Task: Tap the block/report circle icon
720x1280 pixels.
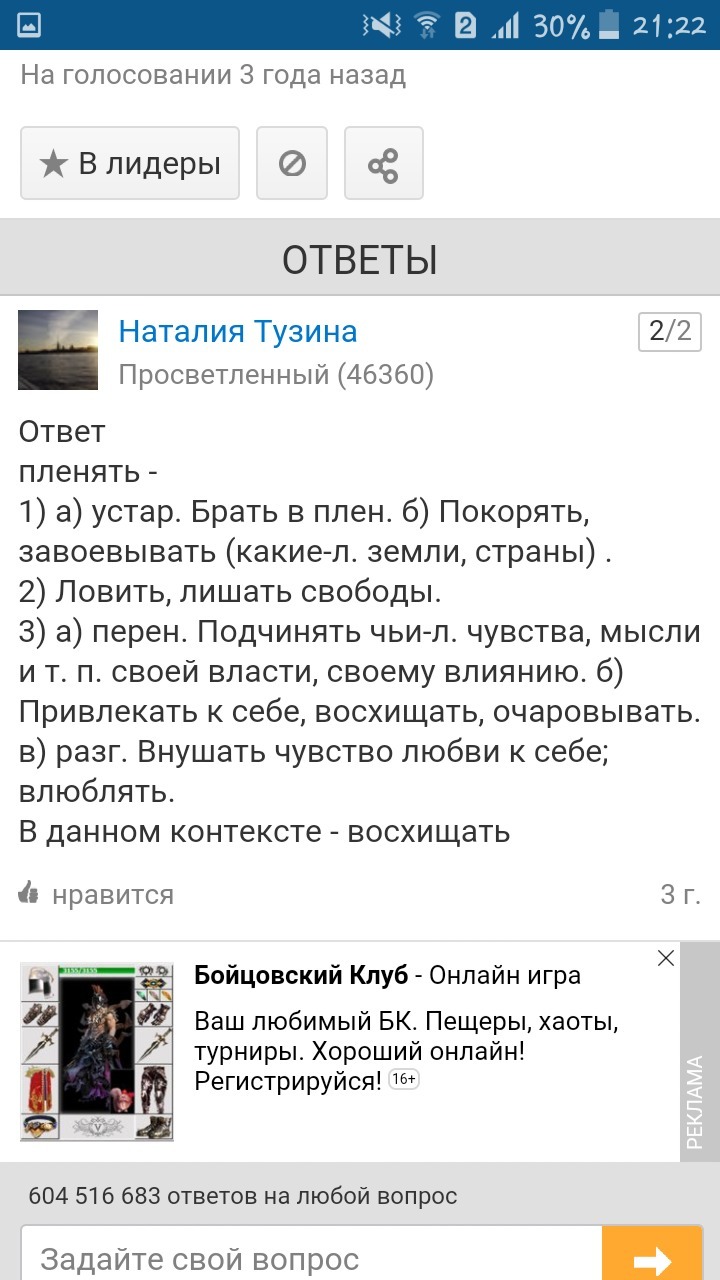Action: tap(292, 163)
